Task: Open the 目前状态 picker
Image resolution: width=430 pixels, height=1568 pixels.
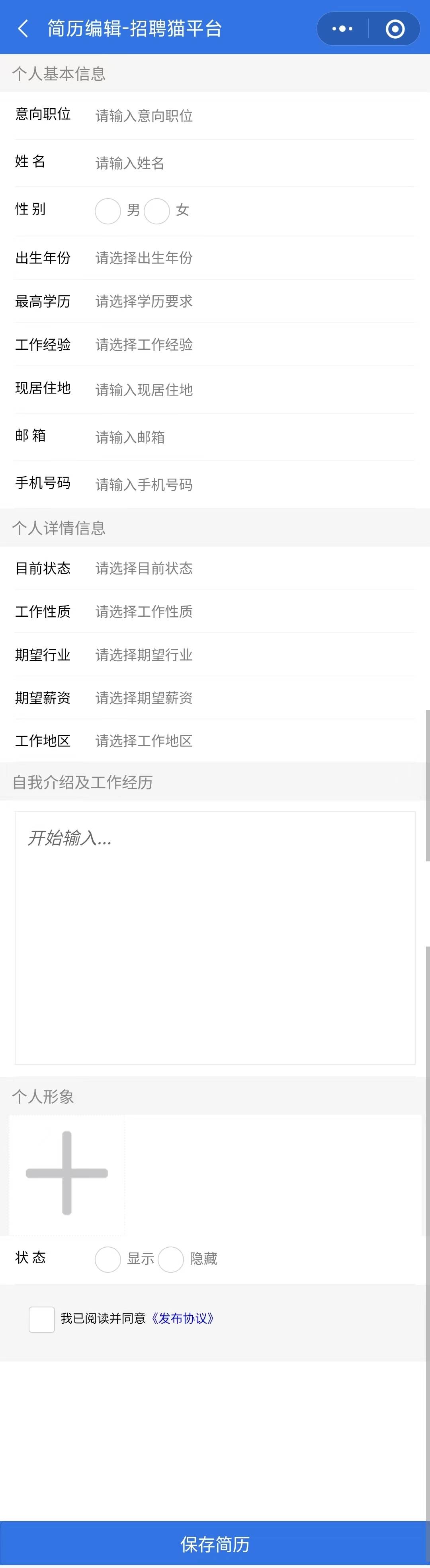Action: (x=244, y=569)
